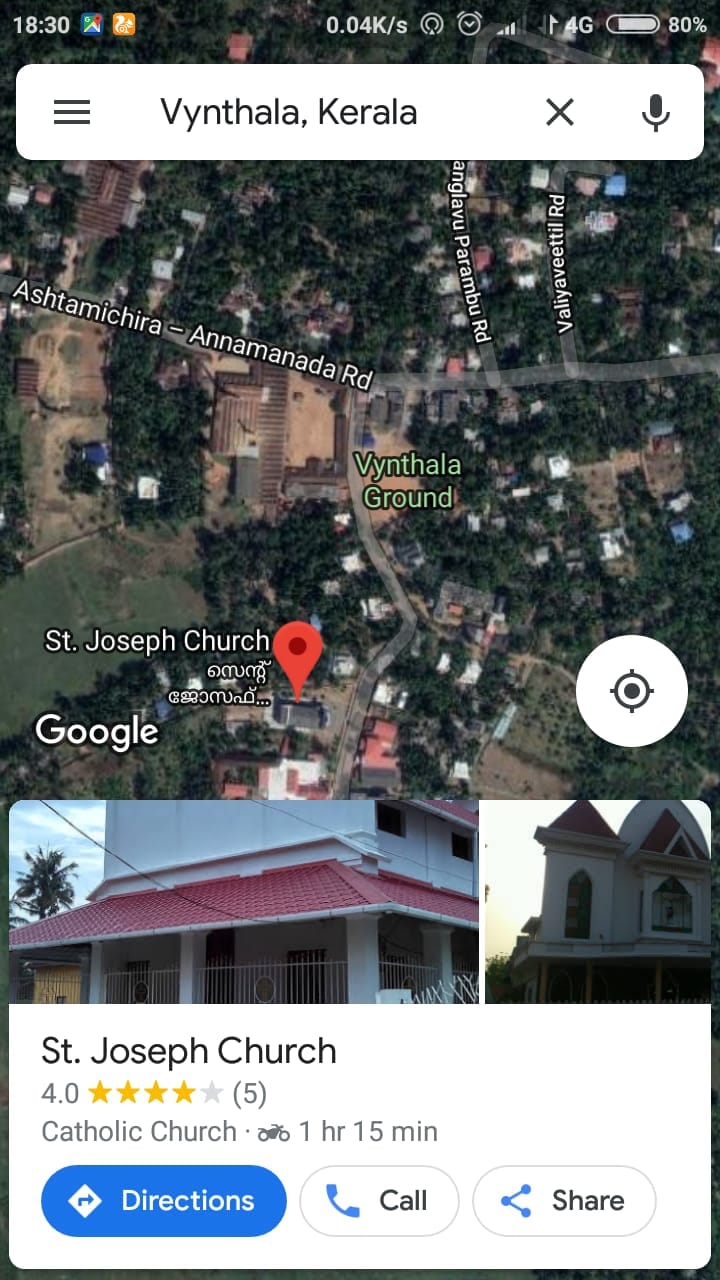The width and height of the screenshot is (720, 1280).
Task: Call St. Joseph Church
Action: coord(379,1200)
